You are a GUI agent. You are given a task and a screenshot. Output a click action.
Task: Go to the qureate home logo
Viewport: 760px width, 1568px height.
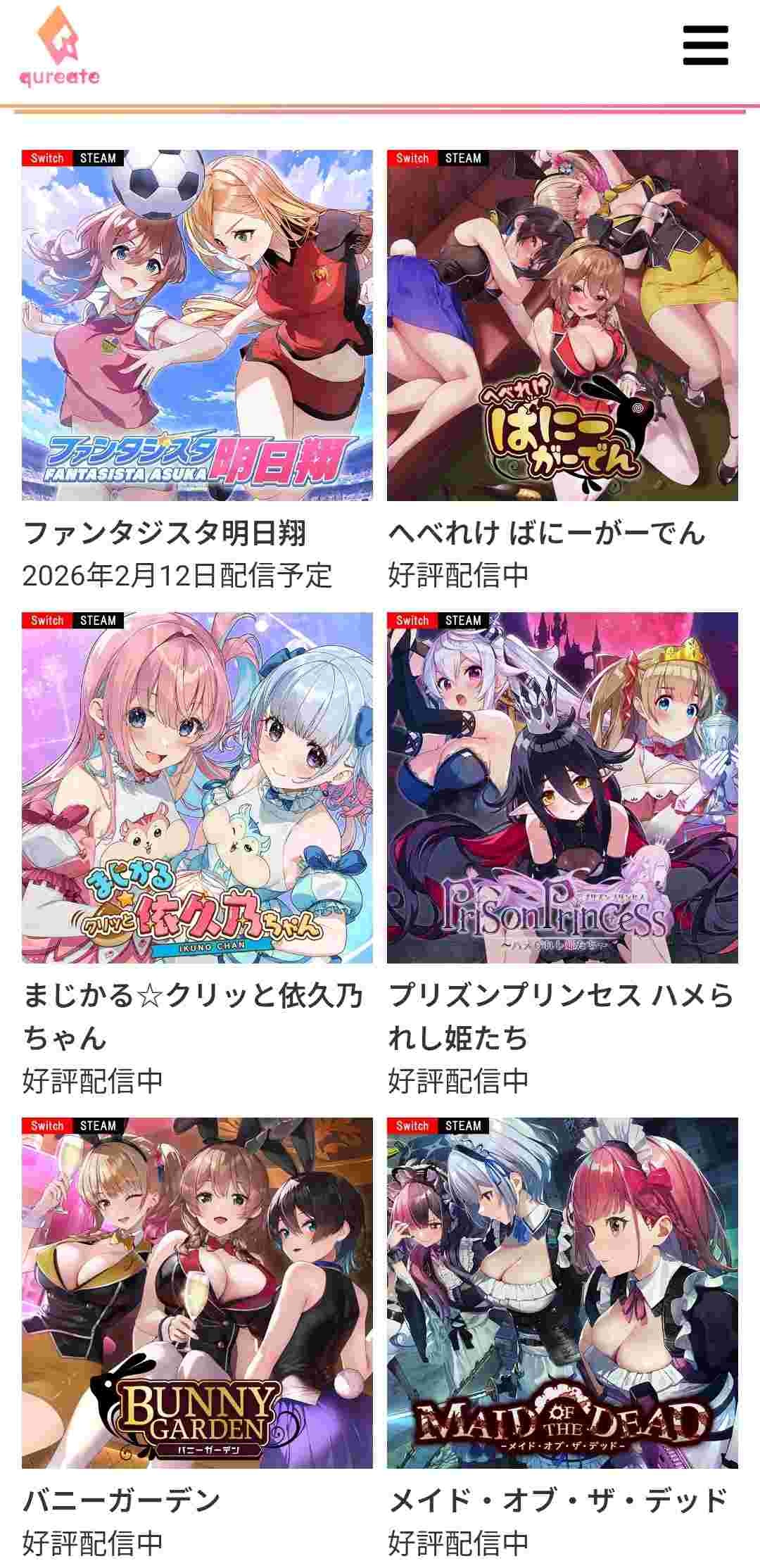pos(59,46)
